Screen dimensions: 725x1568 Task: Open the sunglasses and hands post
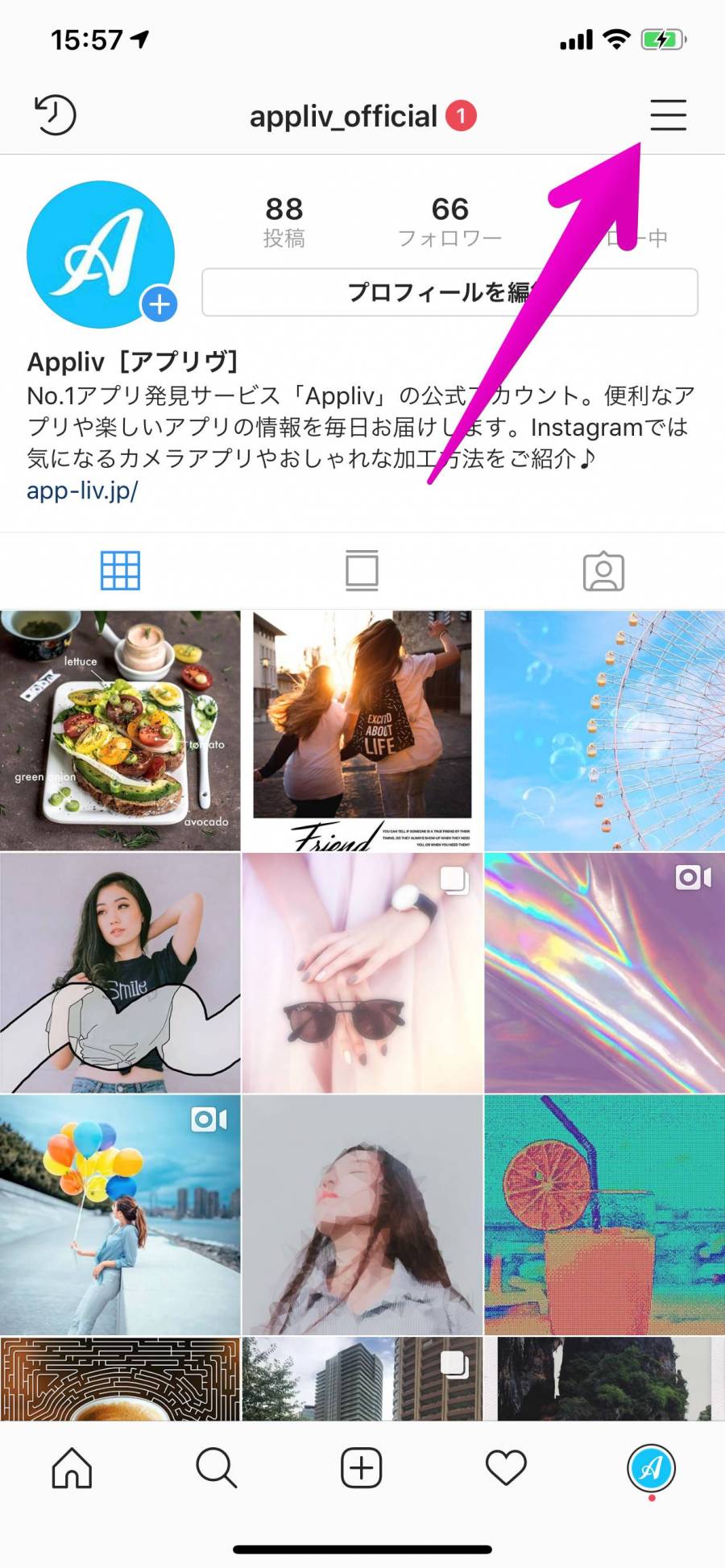(362, 973)
